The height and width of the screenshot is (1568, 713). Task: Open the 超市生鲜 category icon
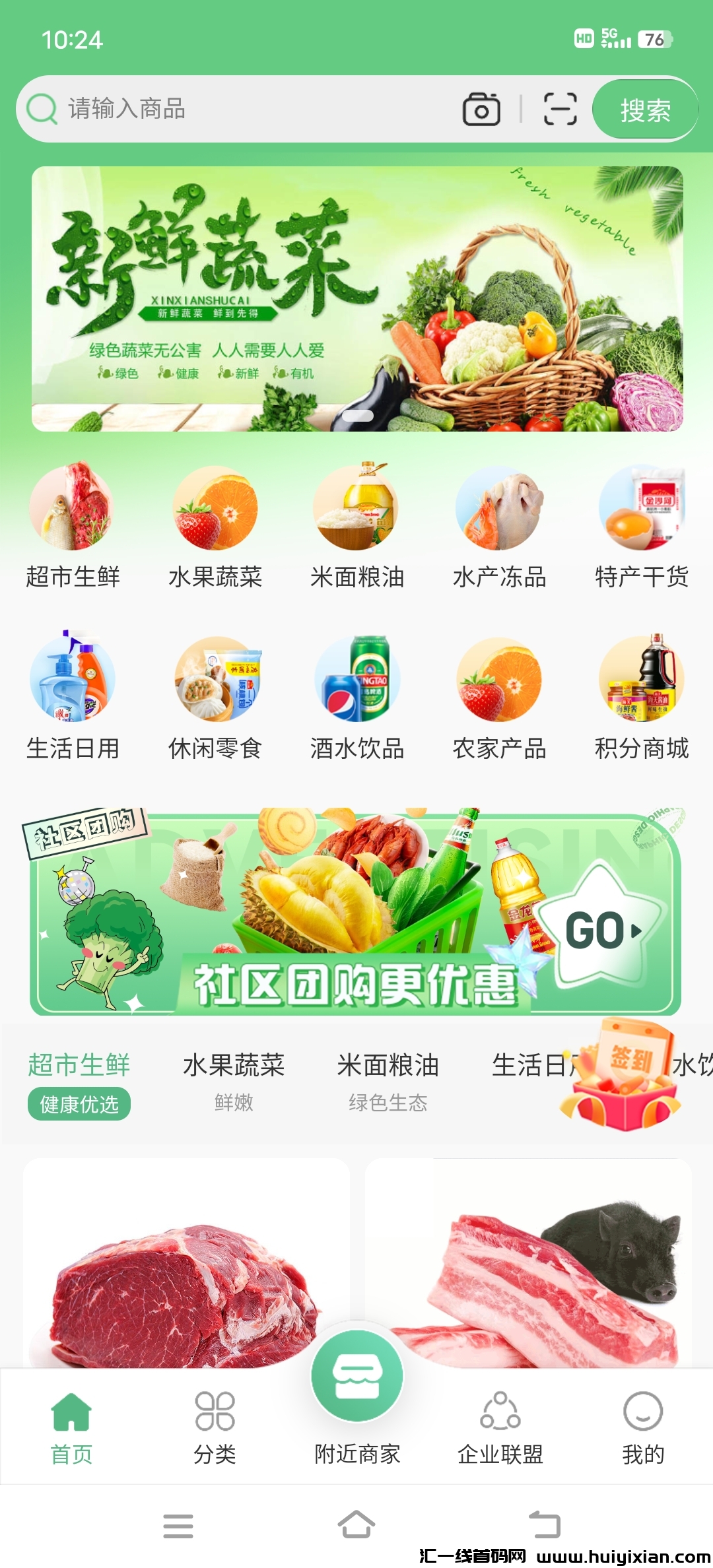pos(72,508)
